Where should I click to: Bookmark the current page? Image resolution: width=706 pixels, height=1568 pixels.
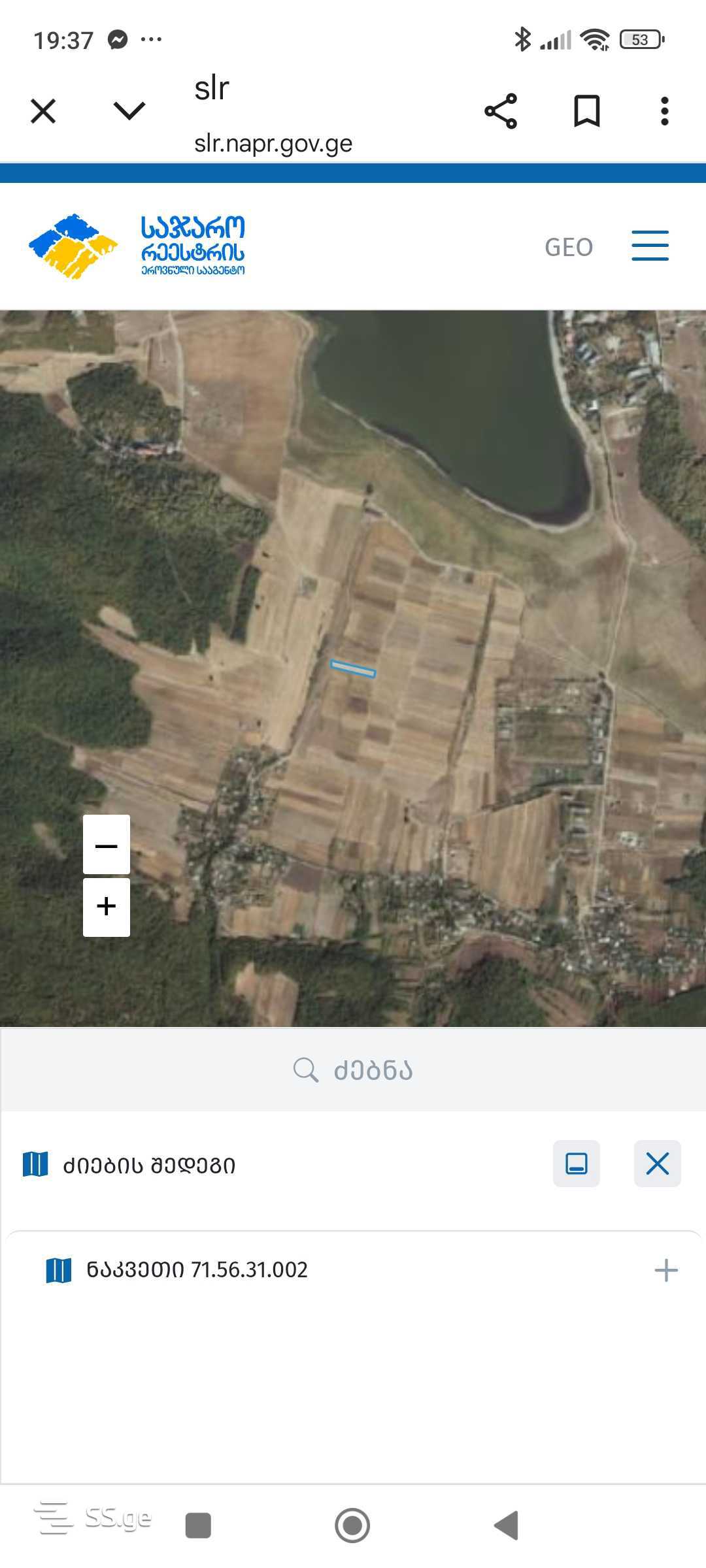click(x=586, y=111)
